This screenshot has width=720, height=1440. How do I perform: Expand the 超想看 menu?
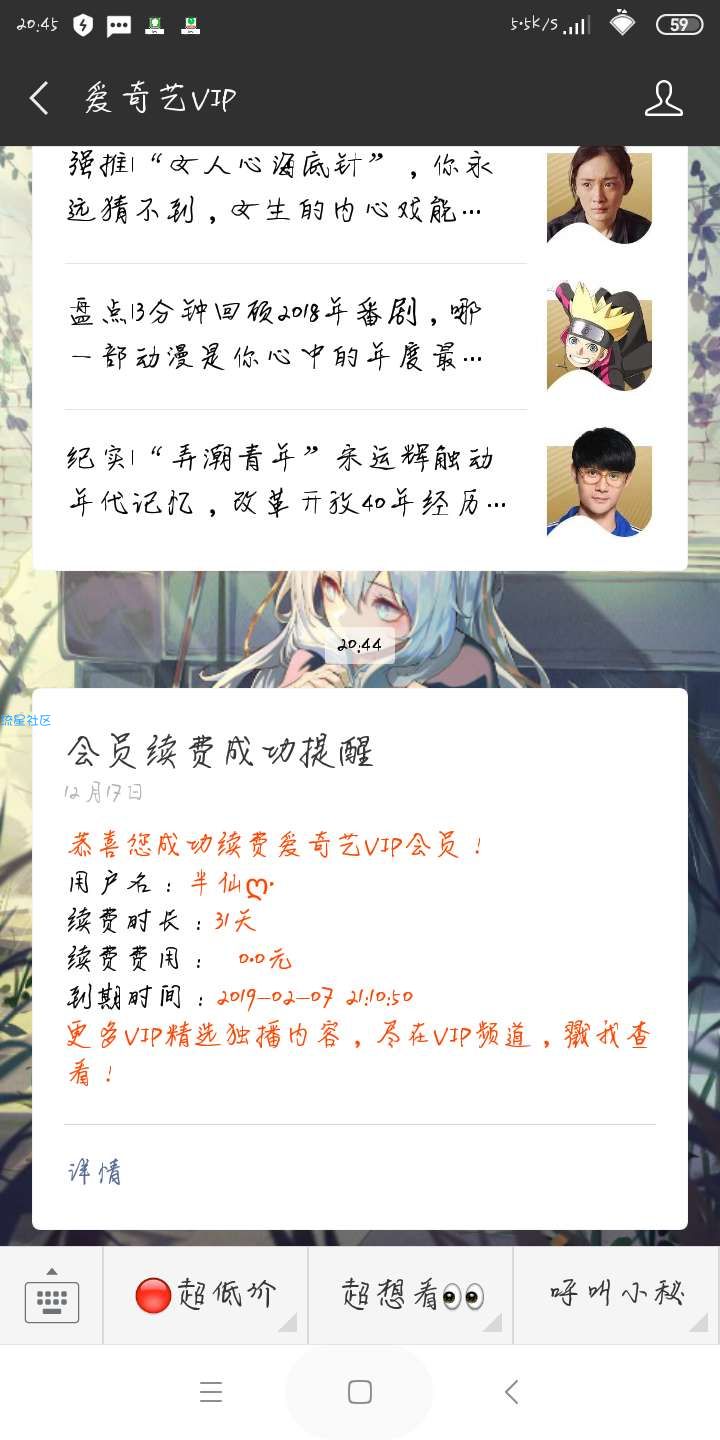click(410, 1295)
